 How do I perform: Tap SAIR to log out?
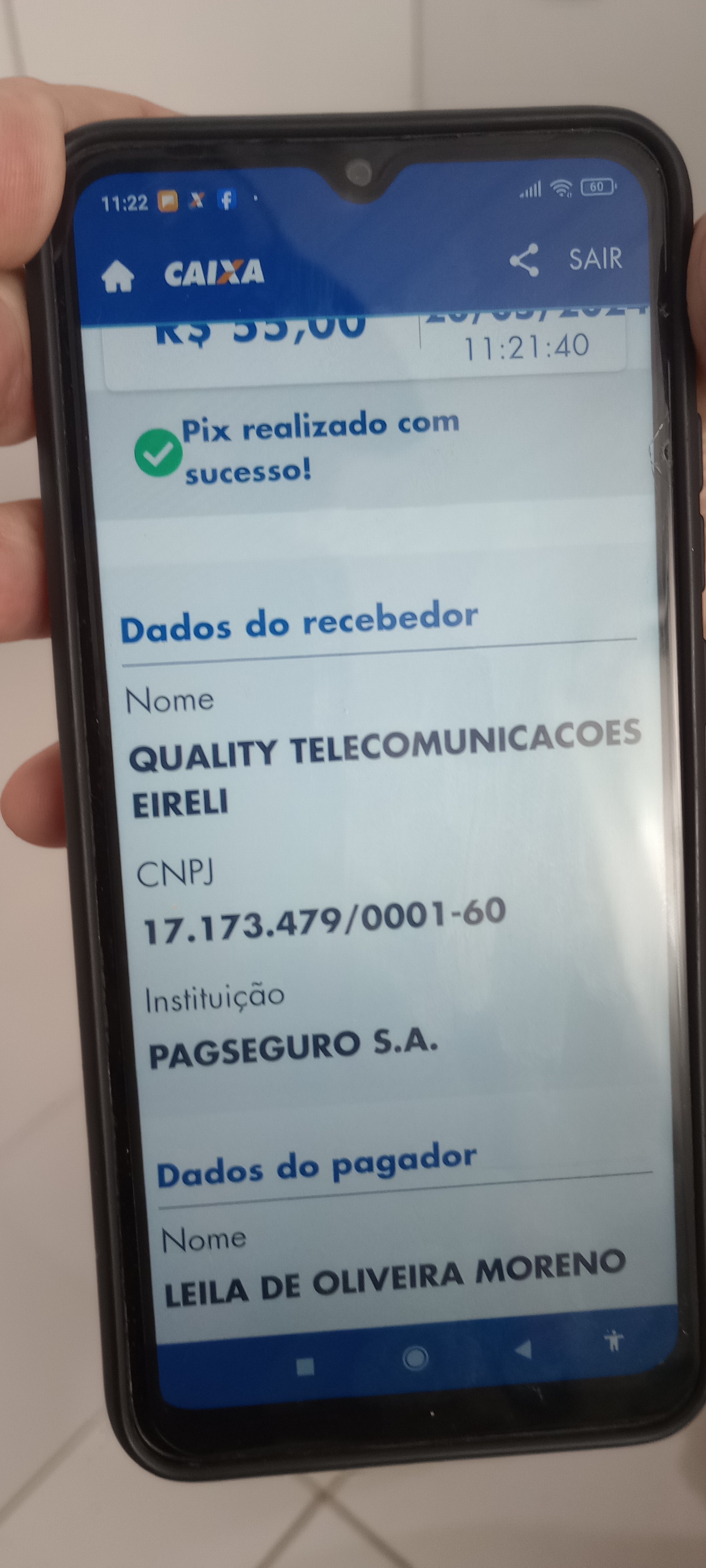pyautogui.click(x=595, y=259)
